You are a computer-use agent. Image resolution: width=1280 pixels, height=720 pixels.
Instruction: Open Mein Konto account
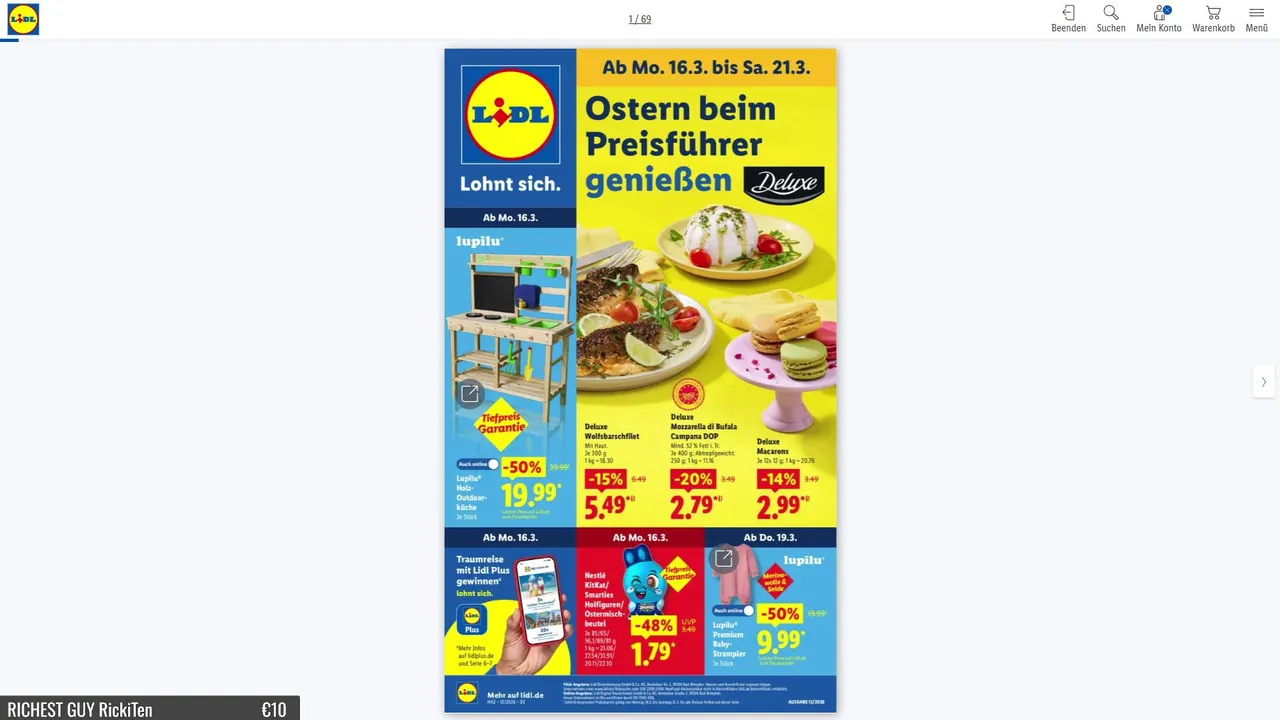coord(1159,19)
